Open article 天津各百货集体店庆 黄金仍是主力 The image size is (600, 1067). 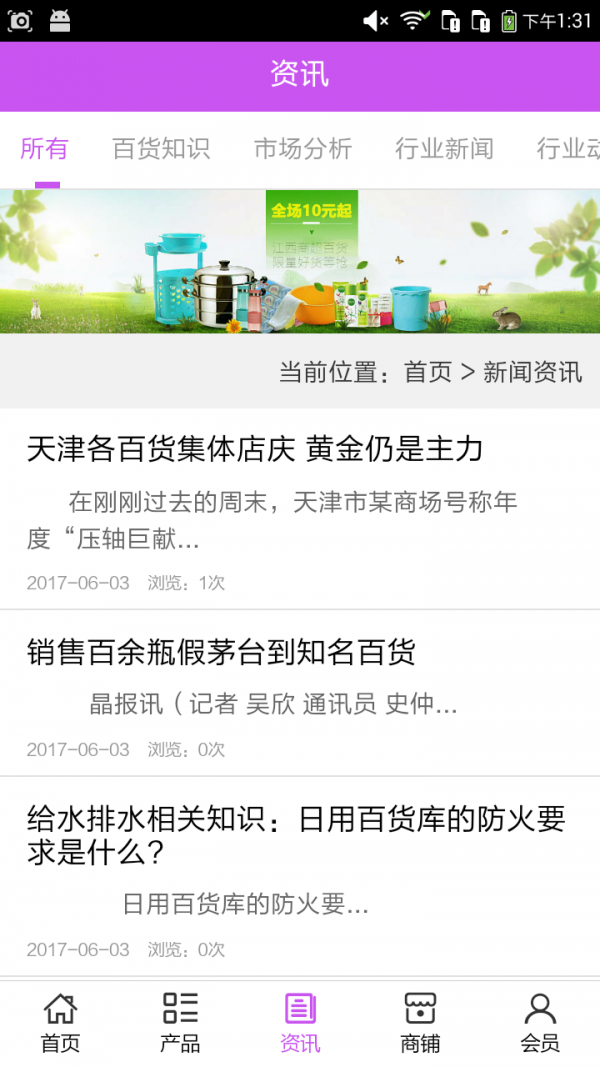(255, 449)
